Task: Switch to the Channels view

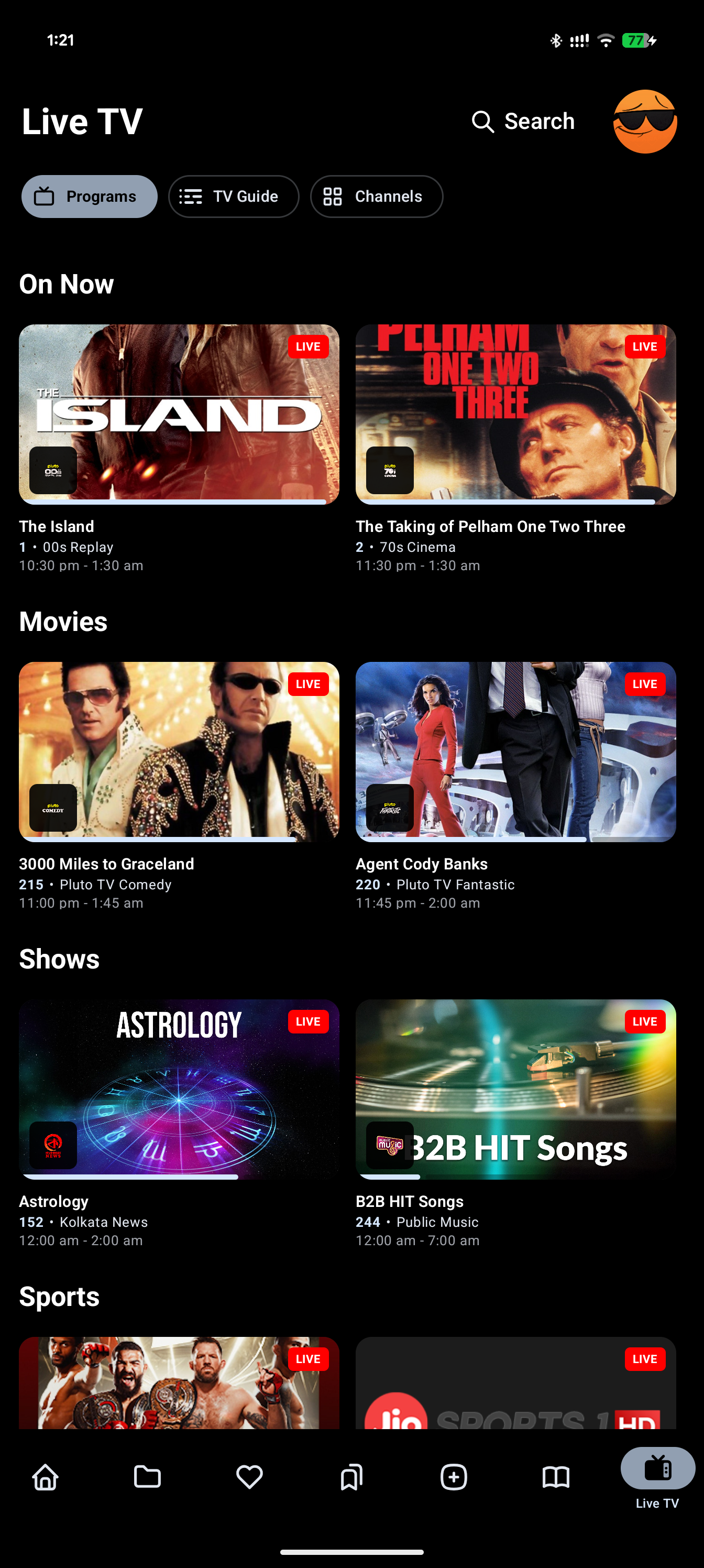Action: [376, 197]
